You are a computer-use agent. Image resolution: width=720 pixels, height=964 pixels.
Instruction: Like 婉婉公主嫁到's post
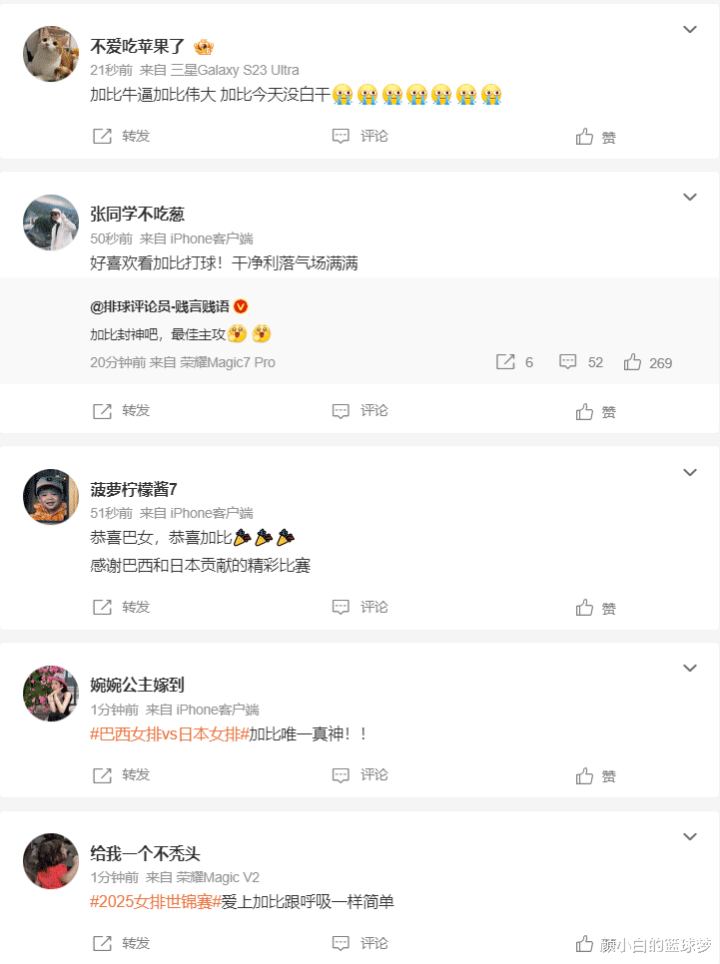click(595, 775)
